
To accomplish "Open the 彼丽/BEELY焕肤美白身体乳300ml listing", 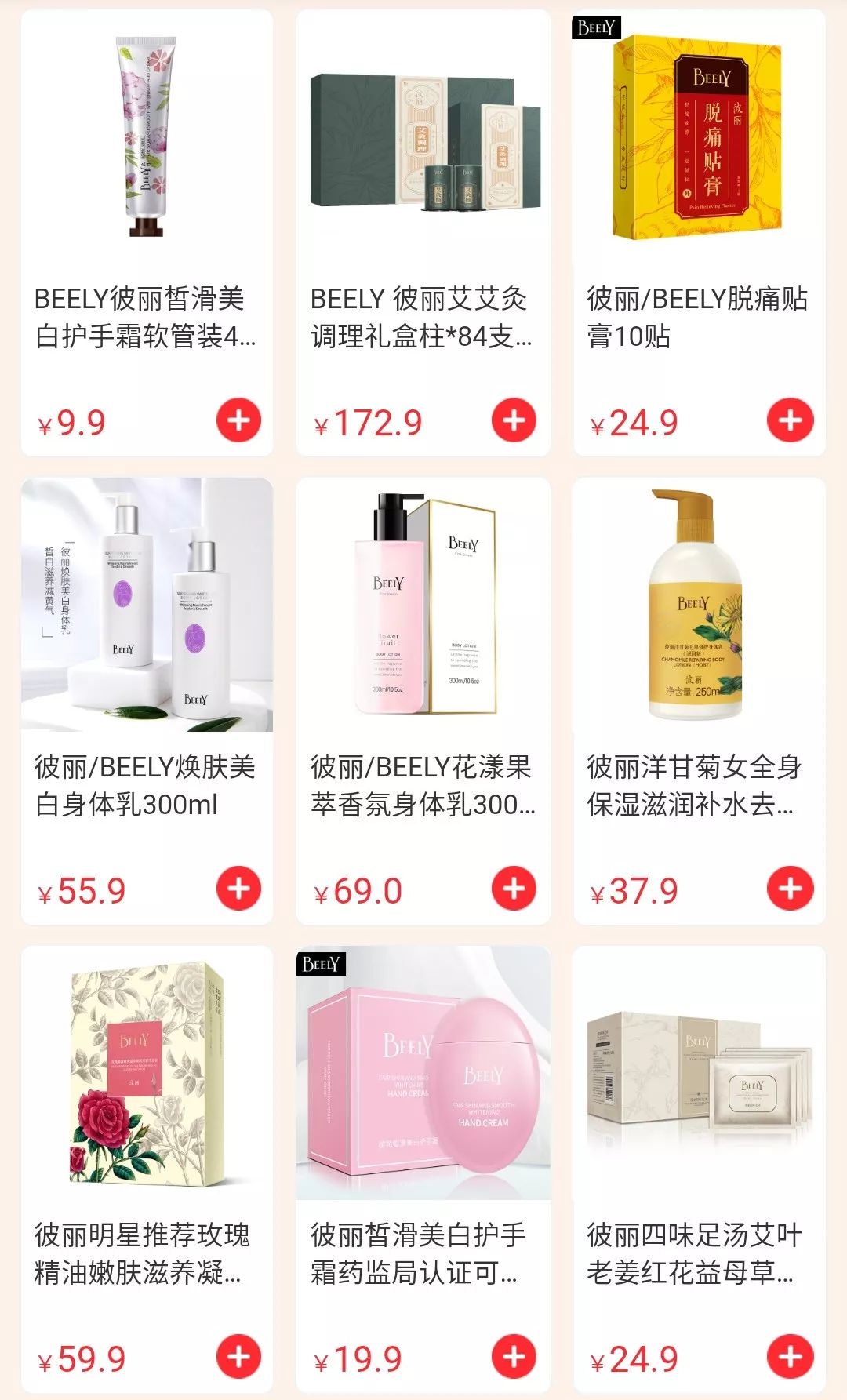I will tap(141, 784).
